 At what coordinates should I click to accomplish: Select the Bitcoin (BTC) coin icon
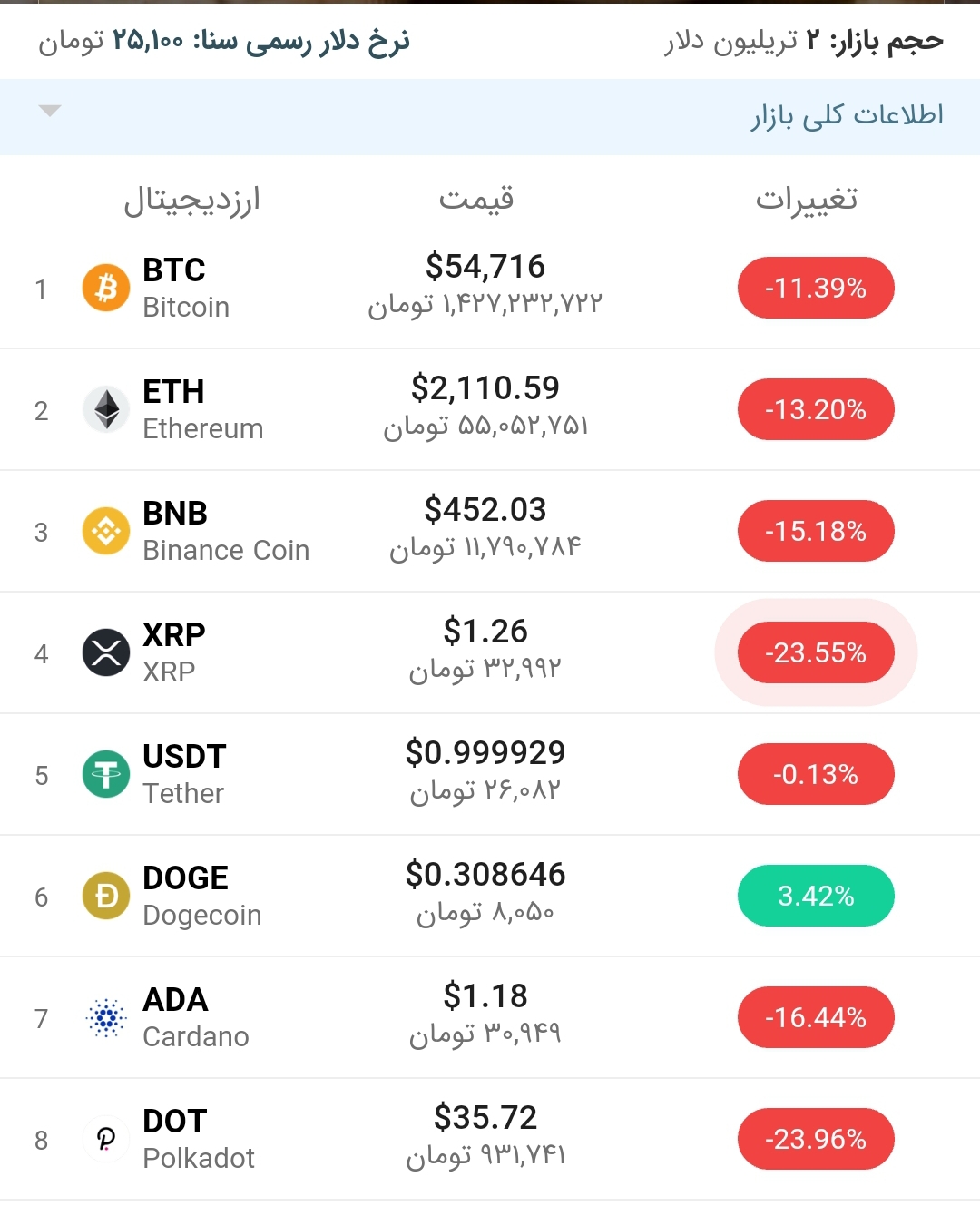coord(106,288)
